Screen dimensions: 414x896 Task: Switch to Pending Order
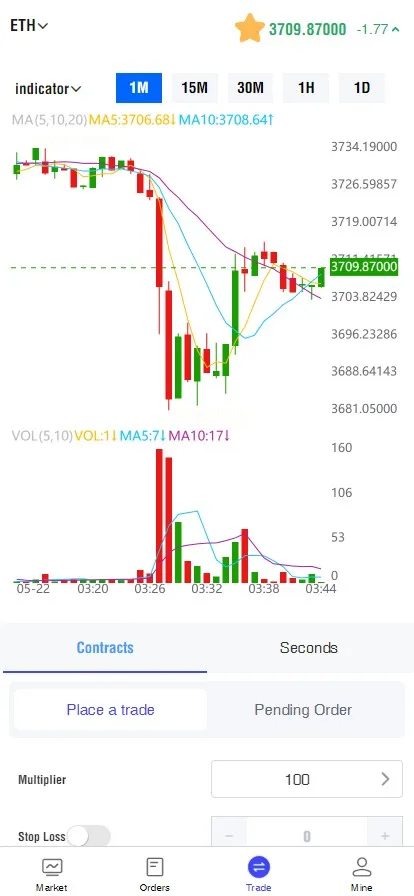click(303, 710)
